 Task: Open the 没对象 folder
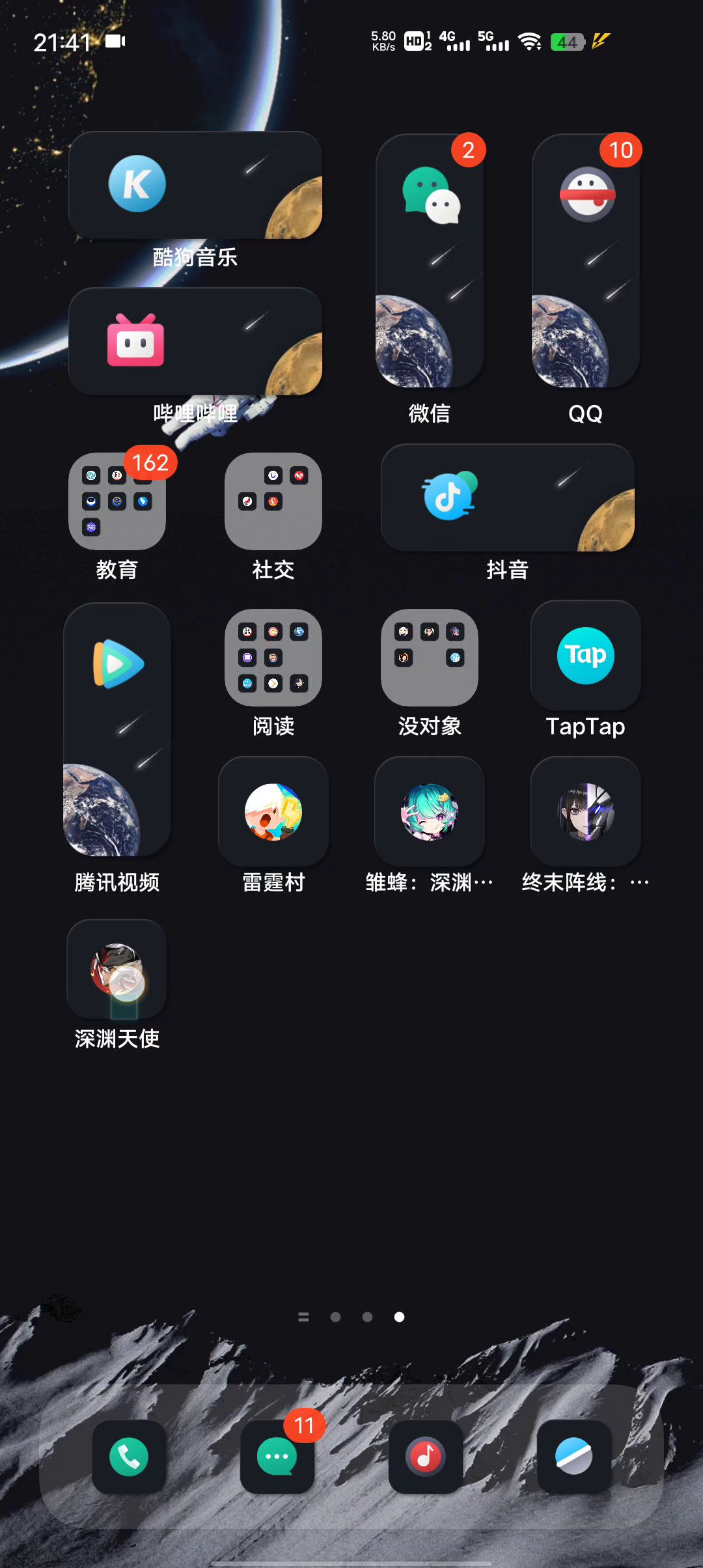pyautogui.click(x=430, y=658)
